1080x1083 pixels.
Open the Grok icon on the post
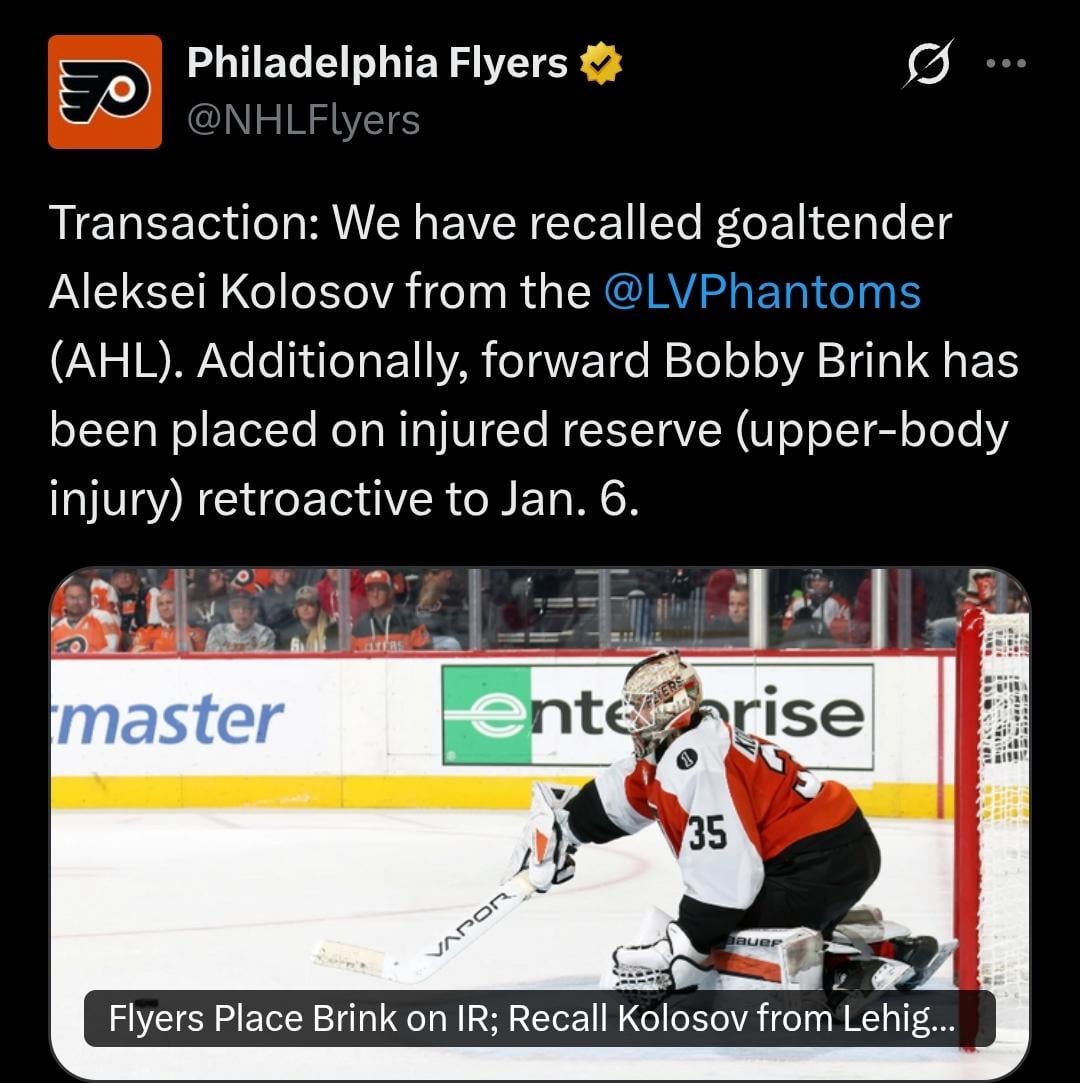tap(928, 63)
